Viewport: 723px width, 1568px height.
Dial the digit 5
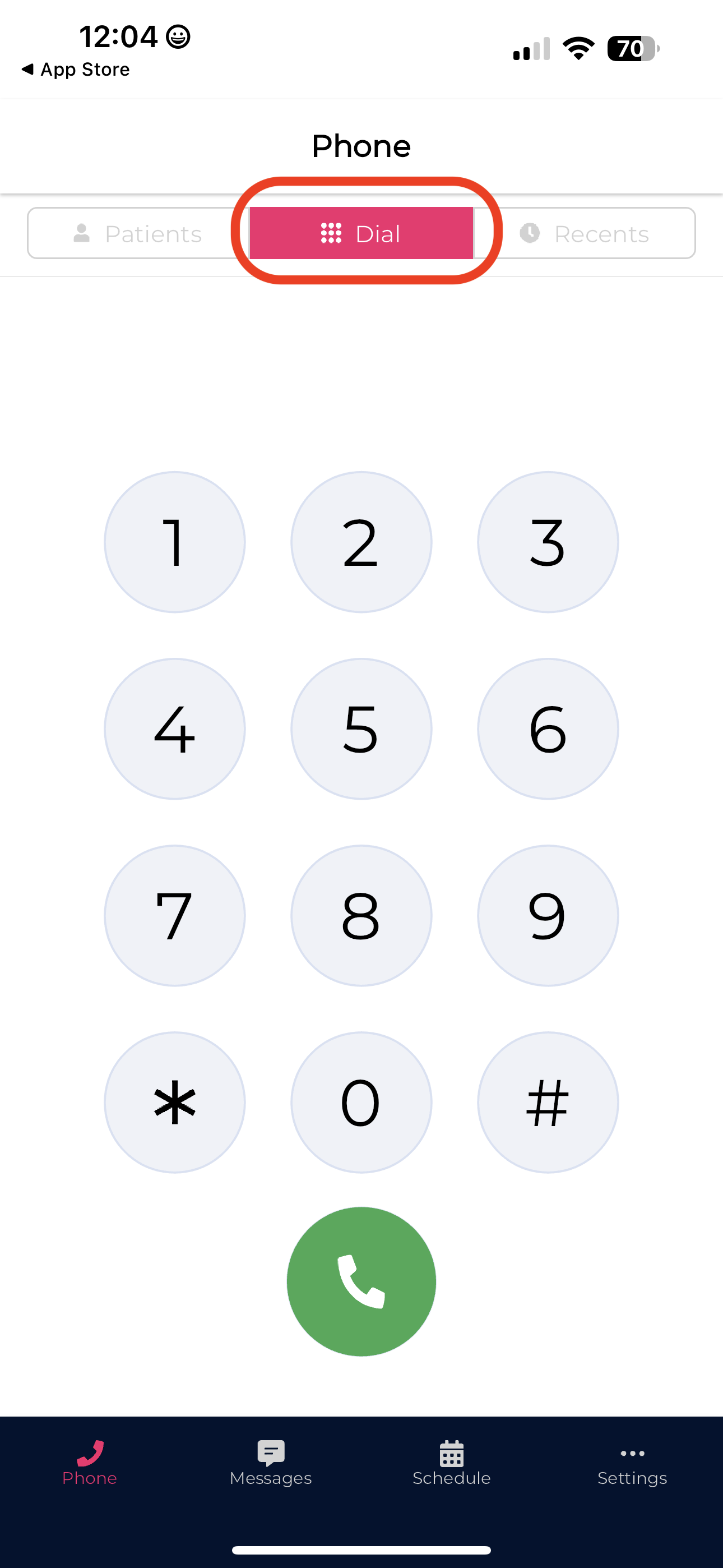pos(361,728)
